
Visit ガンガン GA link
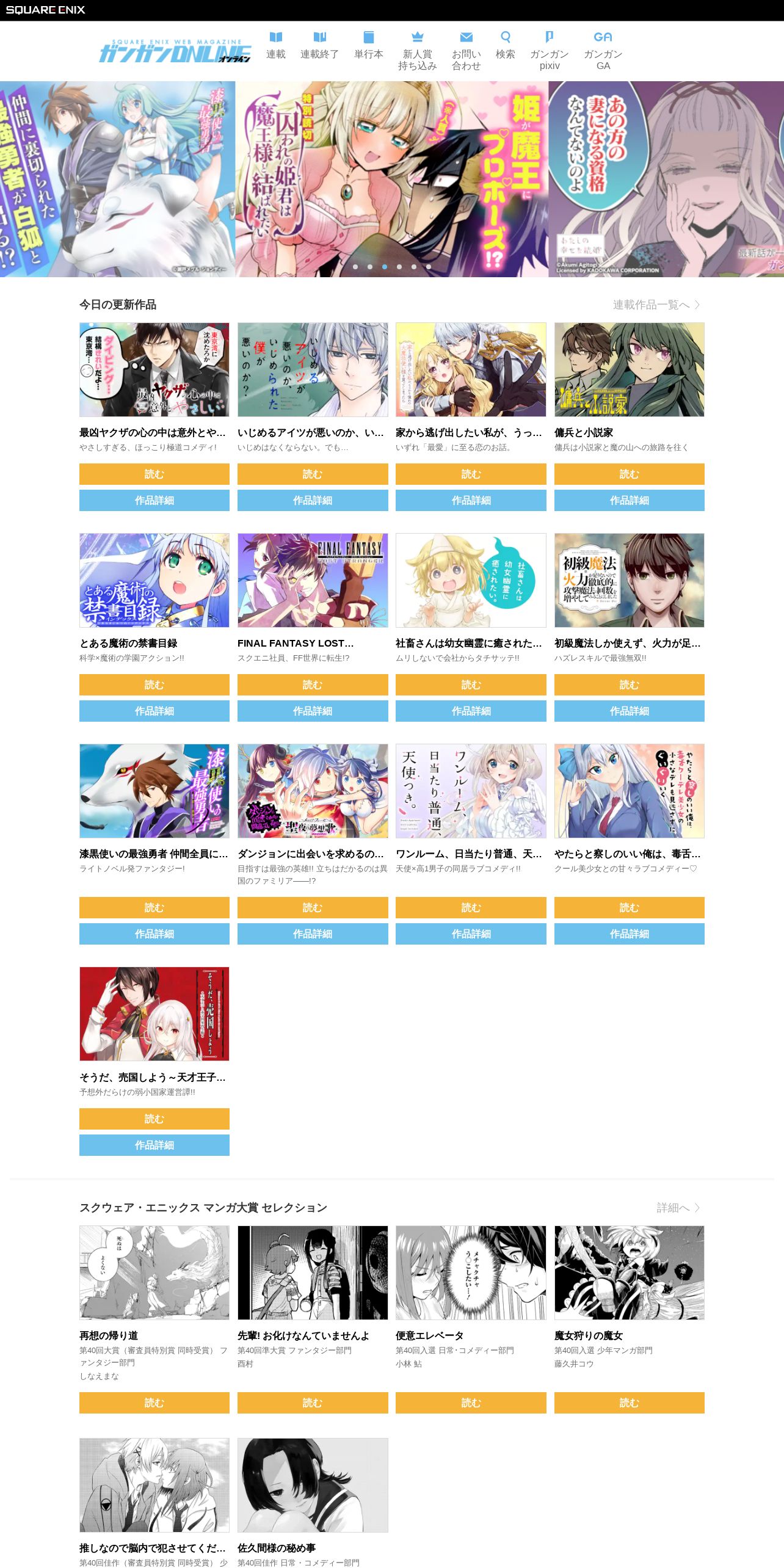click(603, 51)
